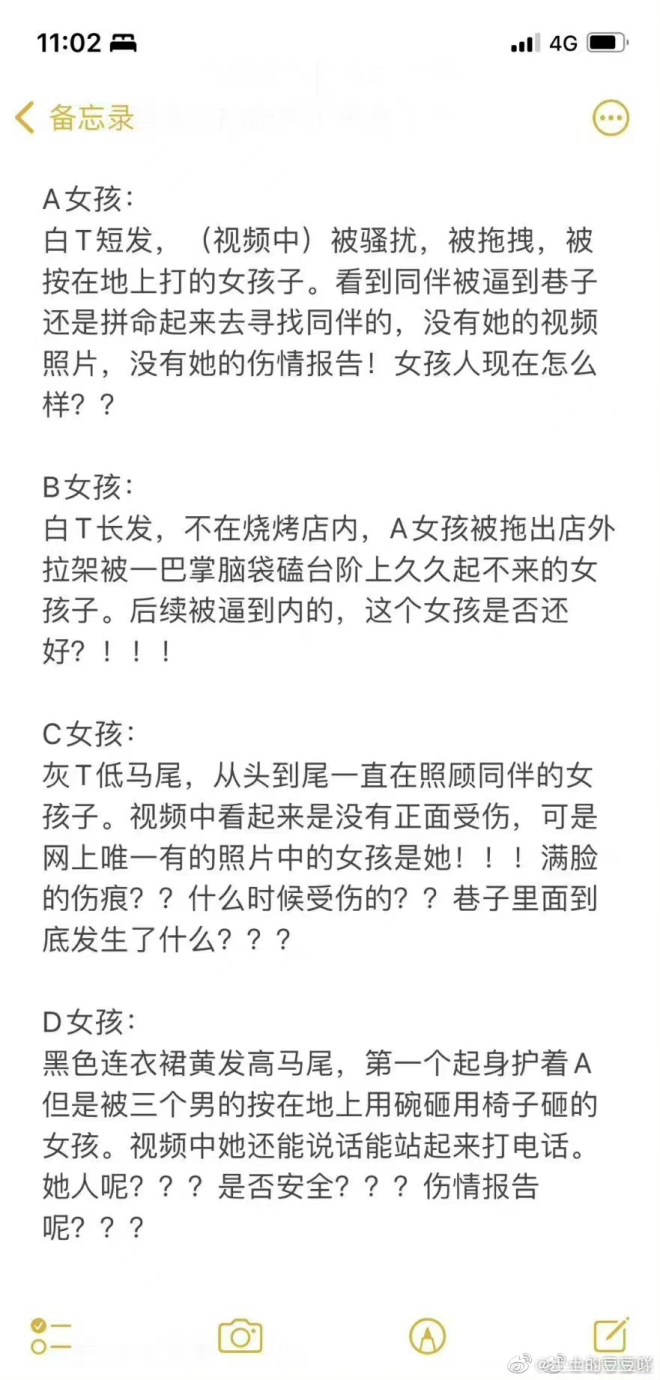Open the camera to attach a photo
The height and width of the screenshot is (1380, 660).
(x=240, y=1335)
